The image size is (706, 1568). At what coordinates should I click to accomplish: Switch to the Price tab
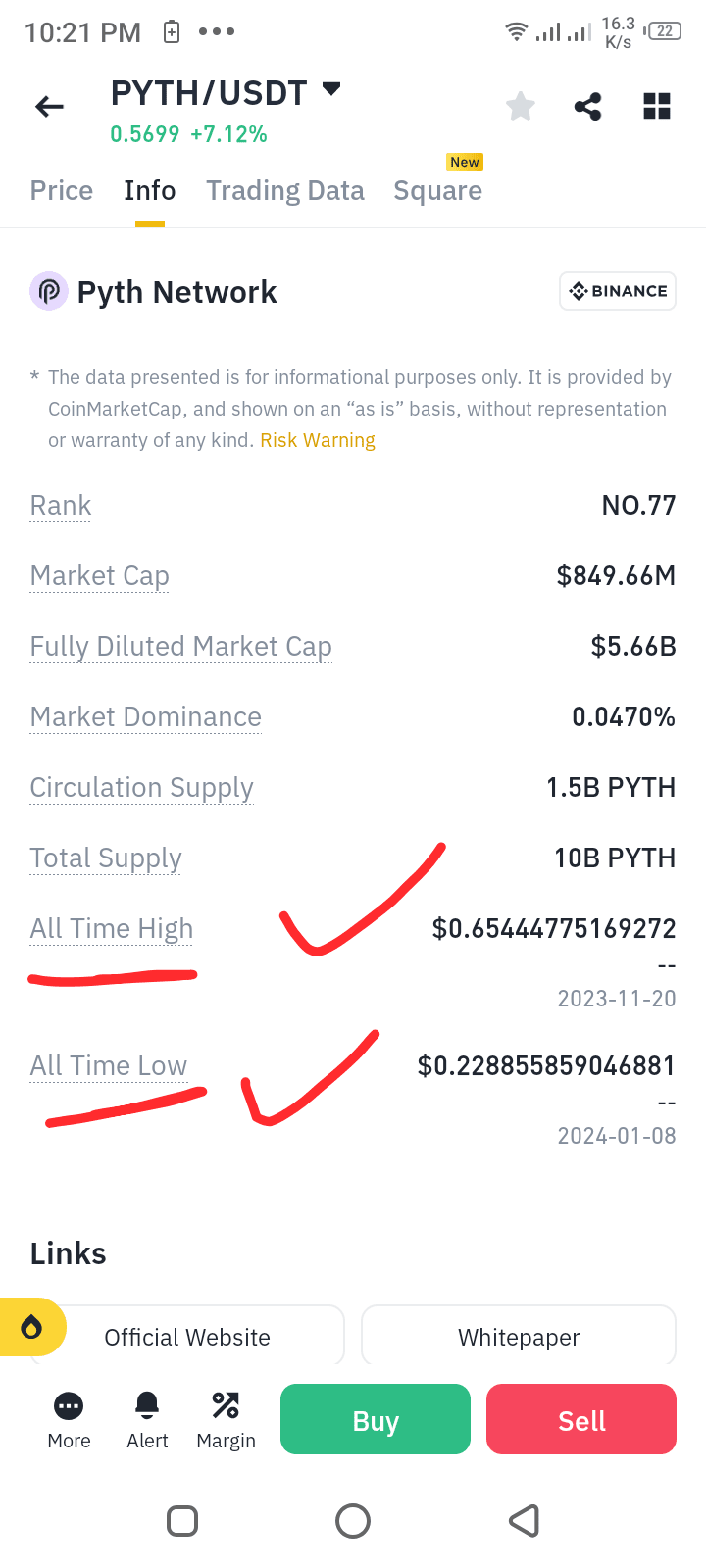pyautogui.click(x=61, y=190)
